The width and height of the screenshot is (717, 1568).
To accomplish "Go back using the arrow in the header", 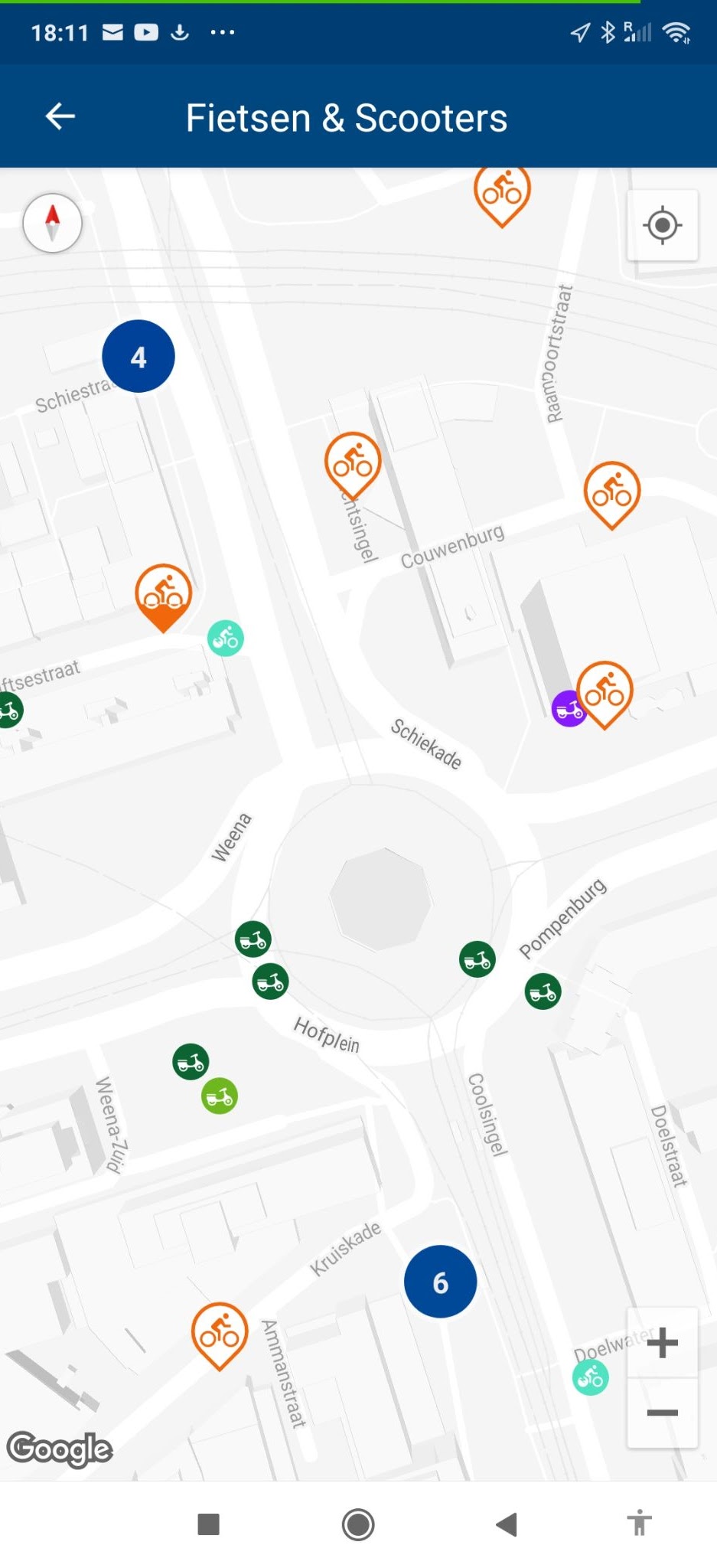I will tap(60, 116).
